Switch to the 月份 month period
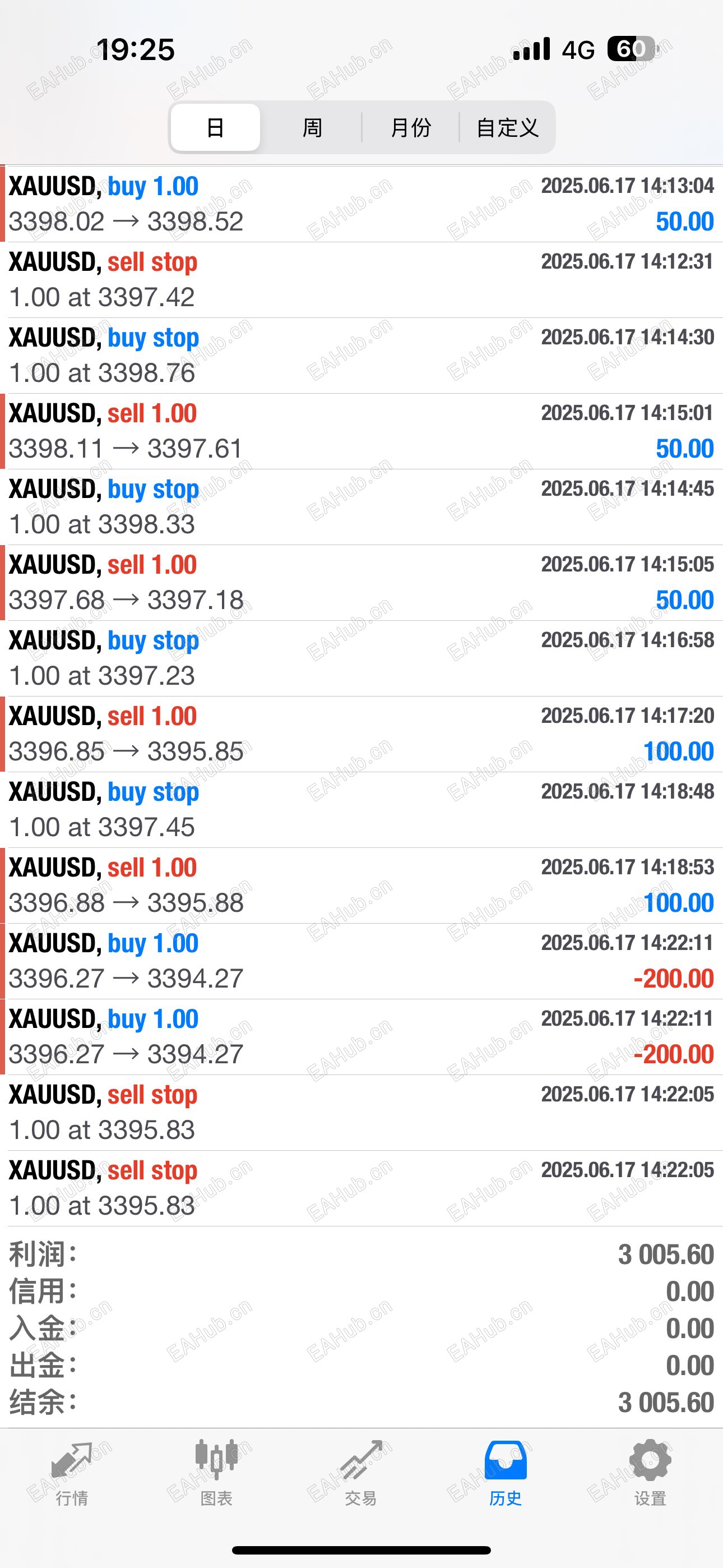The image size is (723, 1568). 411,128
